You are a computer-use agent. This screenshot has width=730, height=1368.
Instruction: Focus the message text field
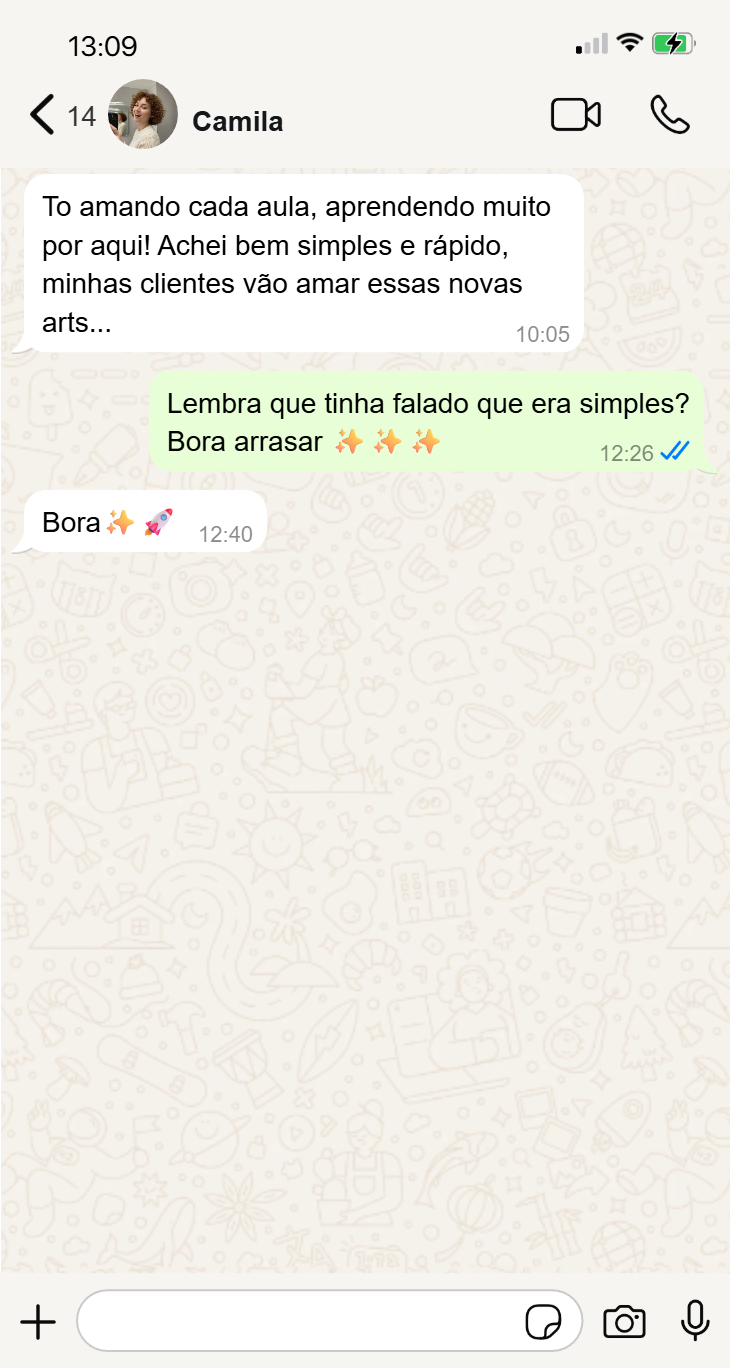[x=300, y=1322]
